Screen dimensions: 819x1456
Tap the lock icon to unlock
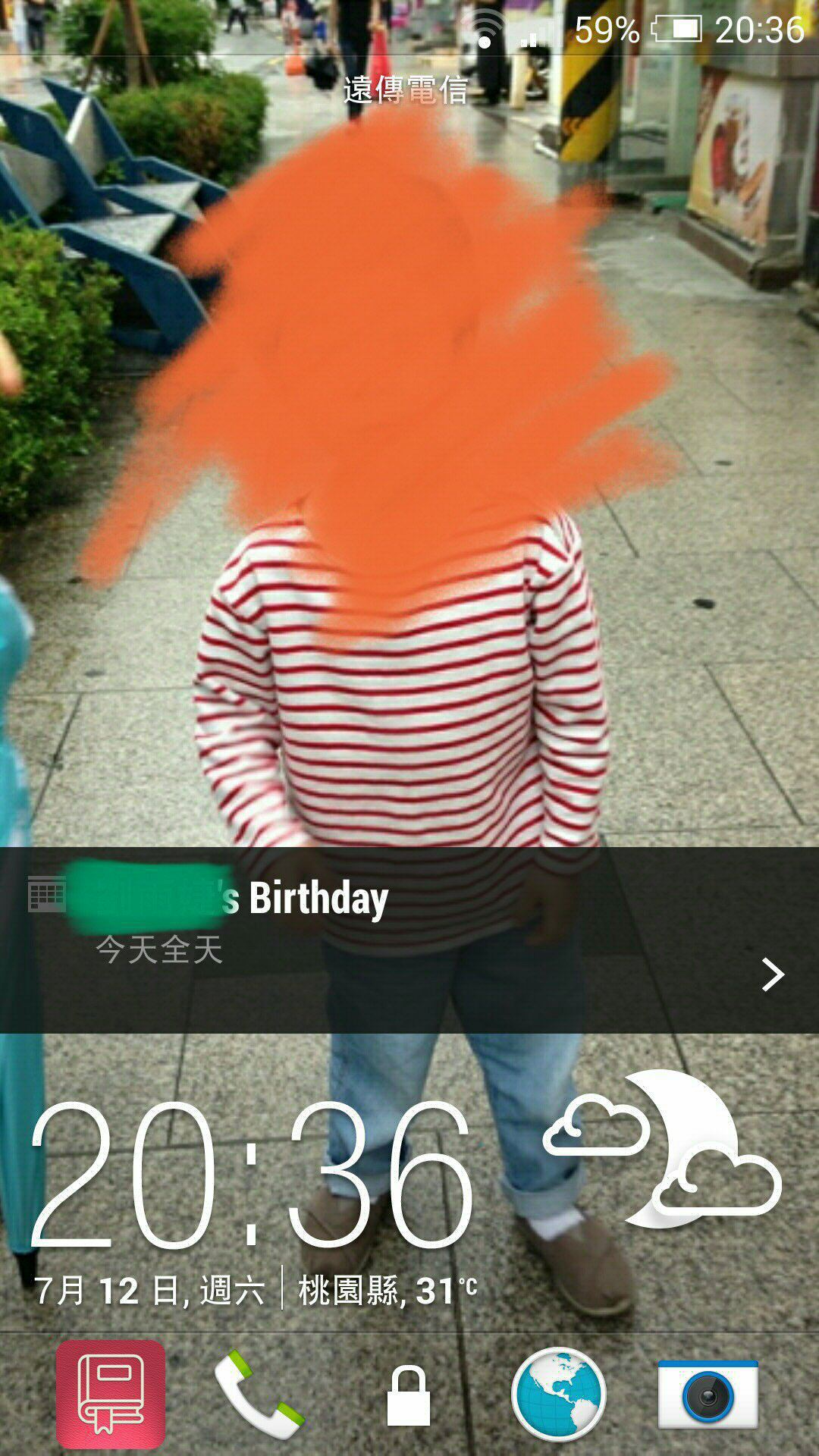pyautogui.click(x=409, y=1395)
